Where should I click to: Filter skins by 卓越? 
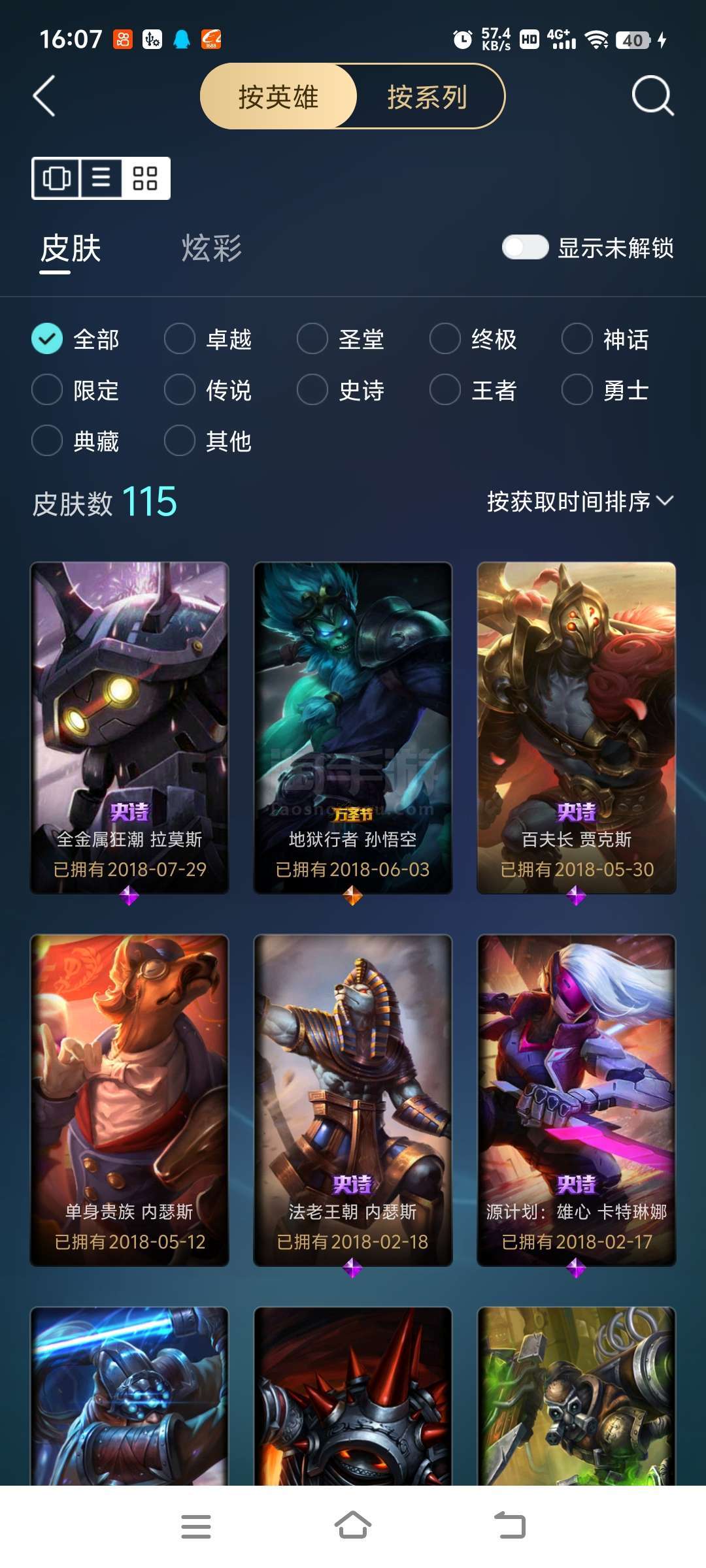208,339
